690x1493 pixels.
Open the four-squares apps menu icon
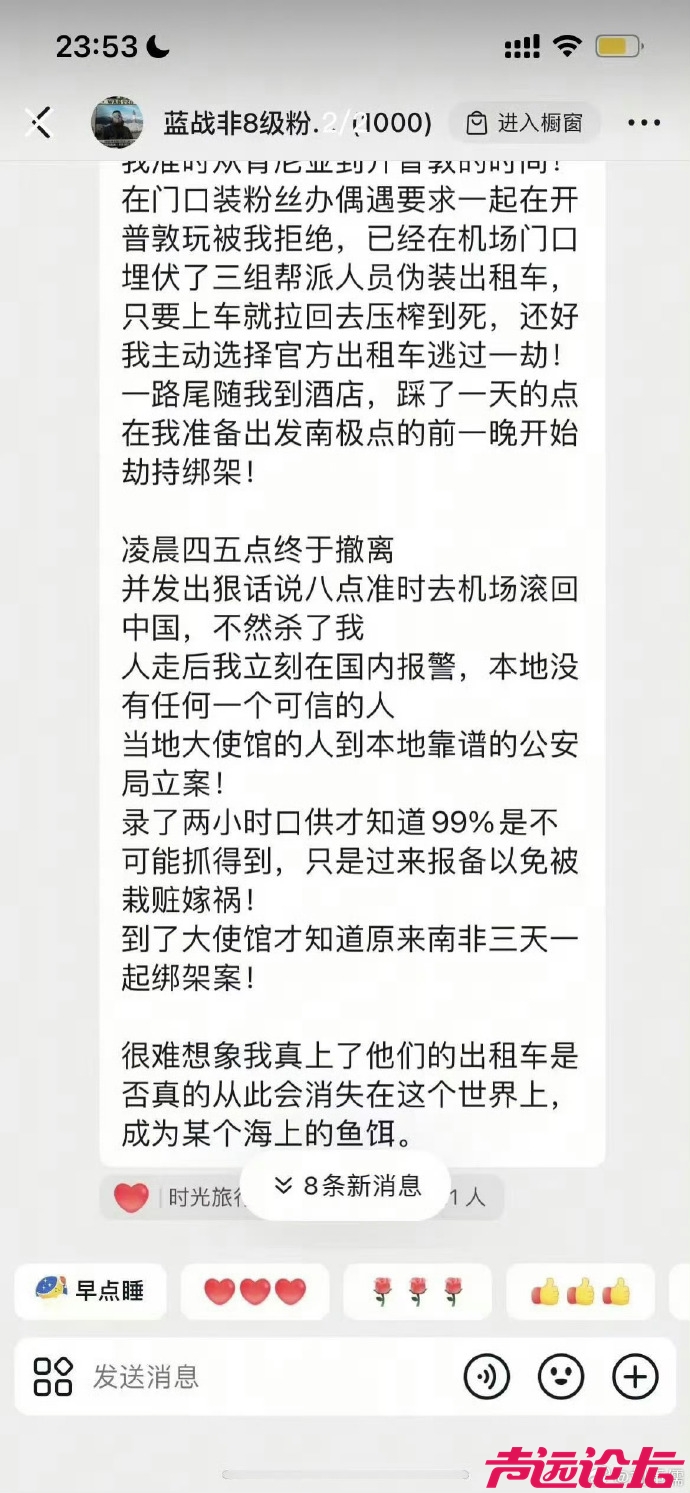pyautogui.click(x=52, y=1376)
